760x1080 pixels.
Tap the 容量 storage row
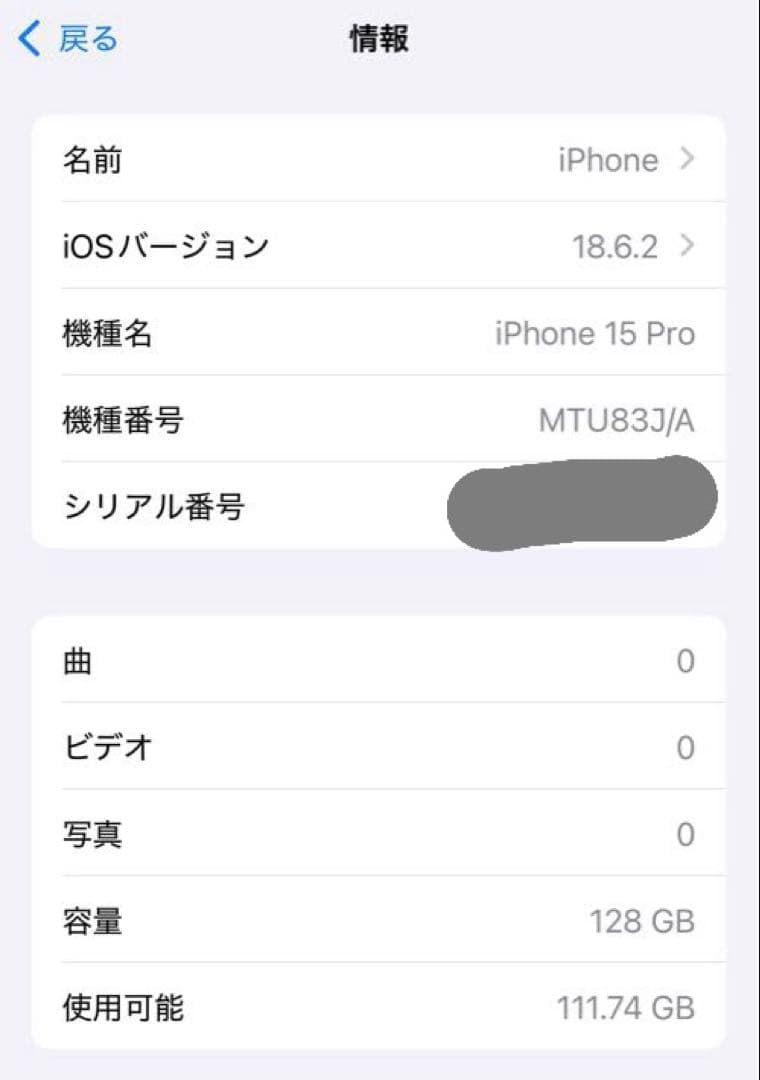coord(380,921)
